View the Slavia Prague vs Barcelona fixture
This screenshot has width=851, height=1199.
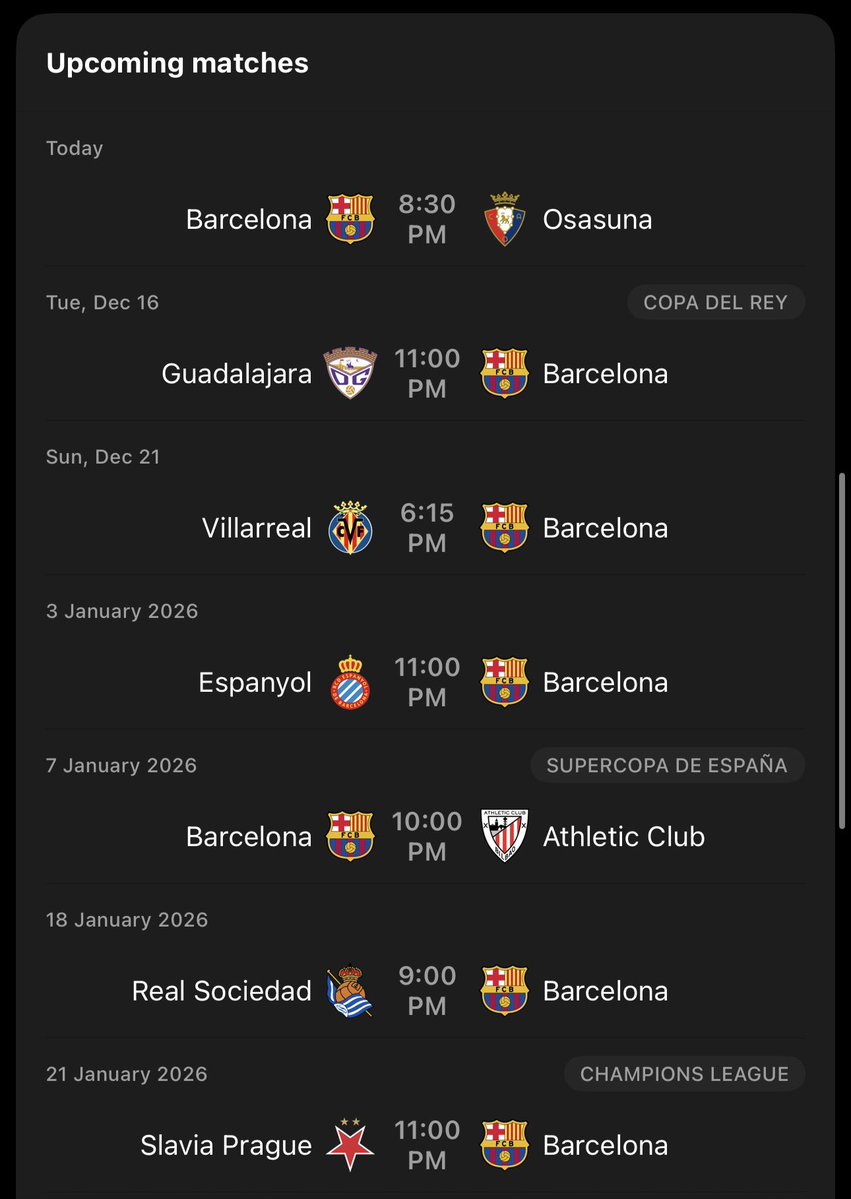426,1145
